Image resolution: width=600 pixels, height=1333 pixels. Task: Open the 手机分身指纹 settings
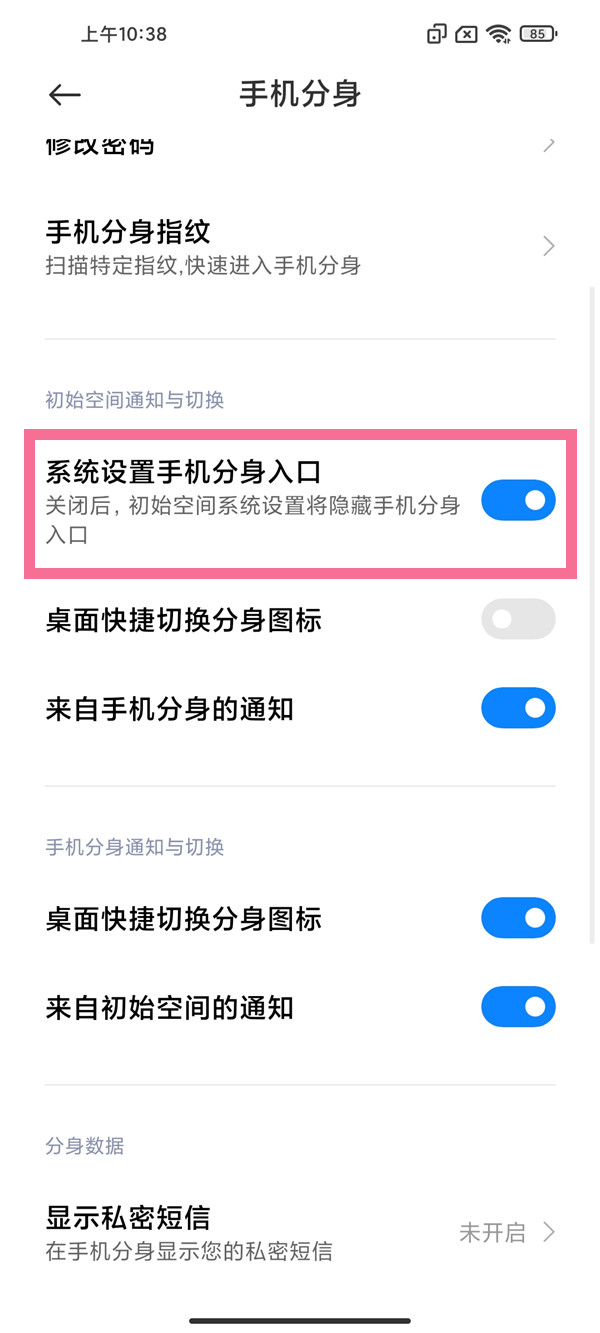point(300,246)
